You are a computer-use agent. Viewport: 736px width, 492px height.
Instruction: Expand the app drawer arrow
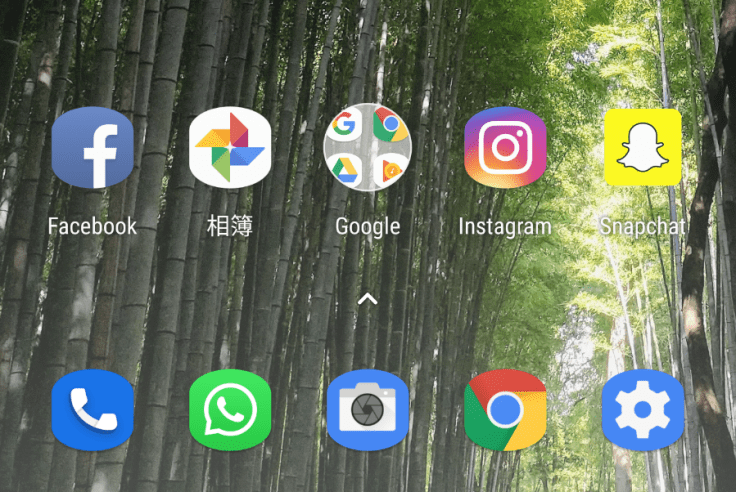[x=367, y=298]
